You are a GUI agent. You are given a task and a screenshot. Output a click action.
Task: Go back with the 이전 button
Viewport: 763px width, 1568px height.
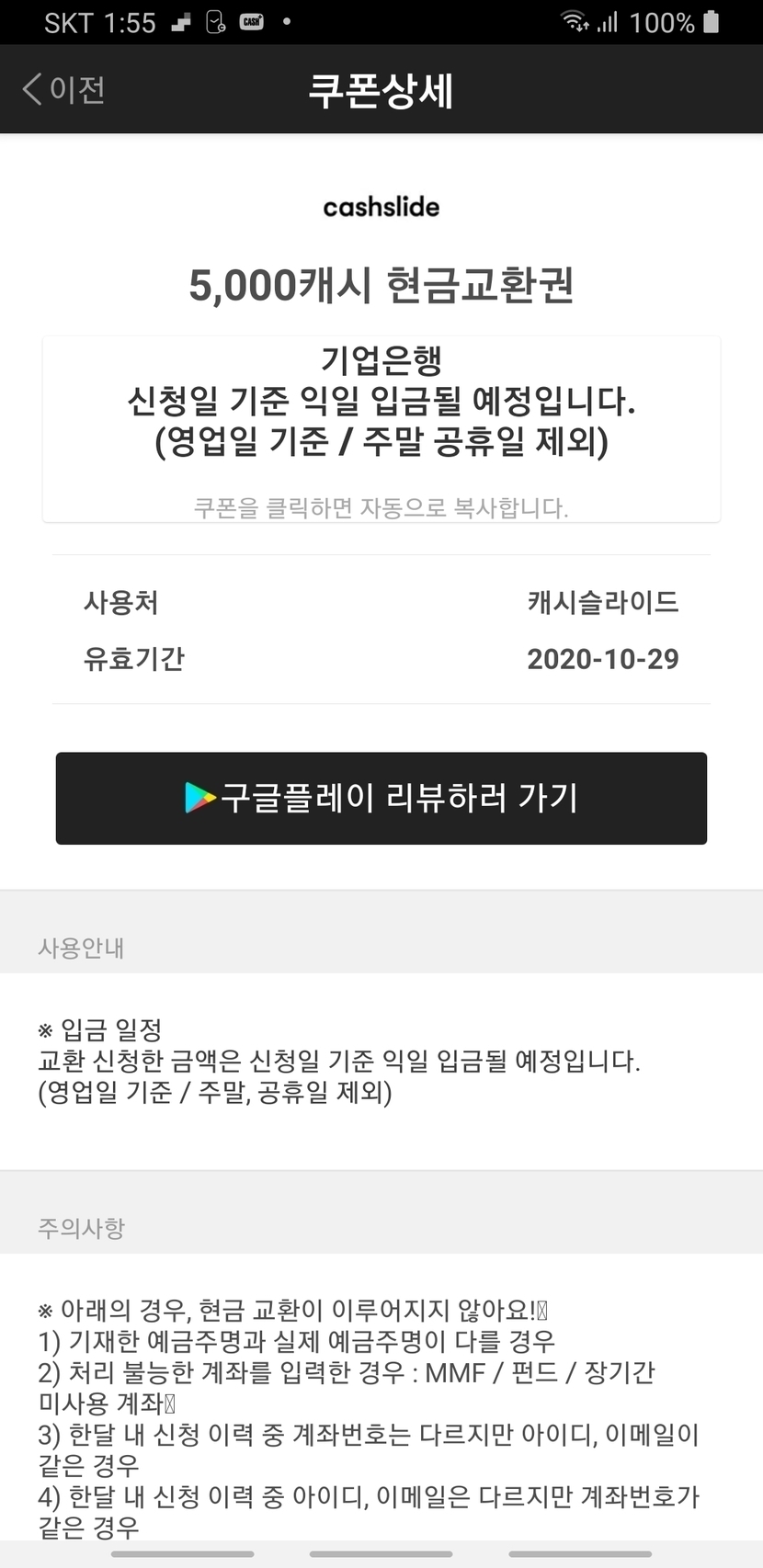tap(63, 89)
